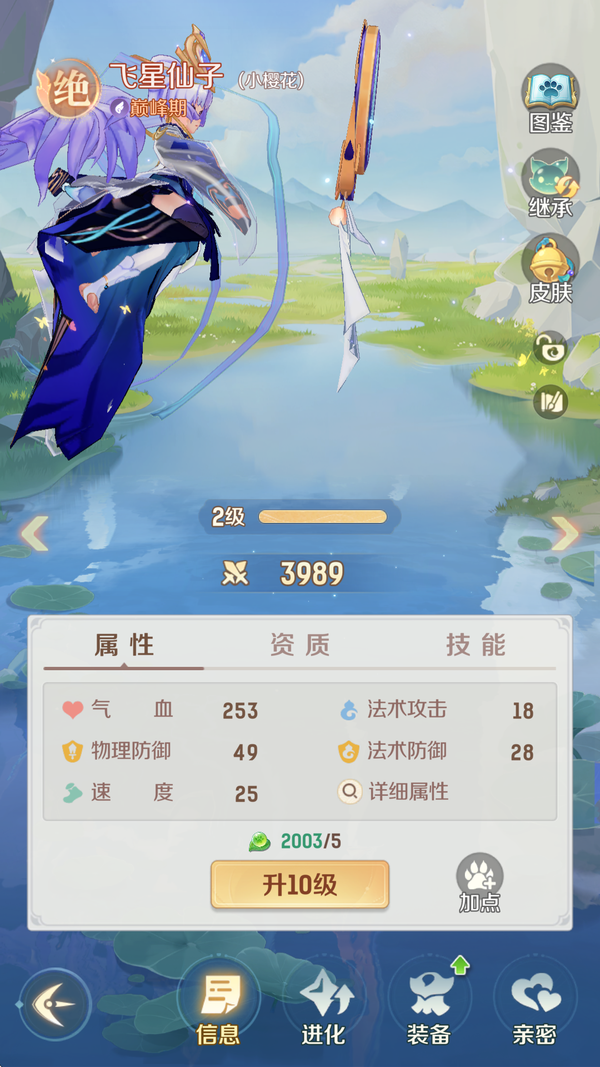Viewport: 600px width, 1067px height.
Task: Go to previous pet with left arrow
Action: pyautogui.click(x=34, y=533)
